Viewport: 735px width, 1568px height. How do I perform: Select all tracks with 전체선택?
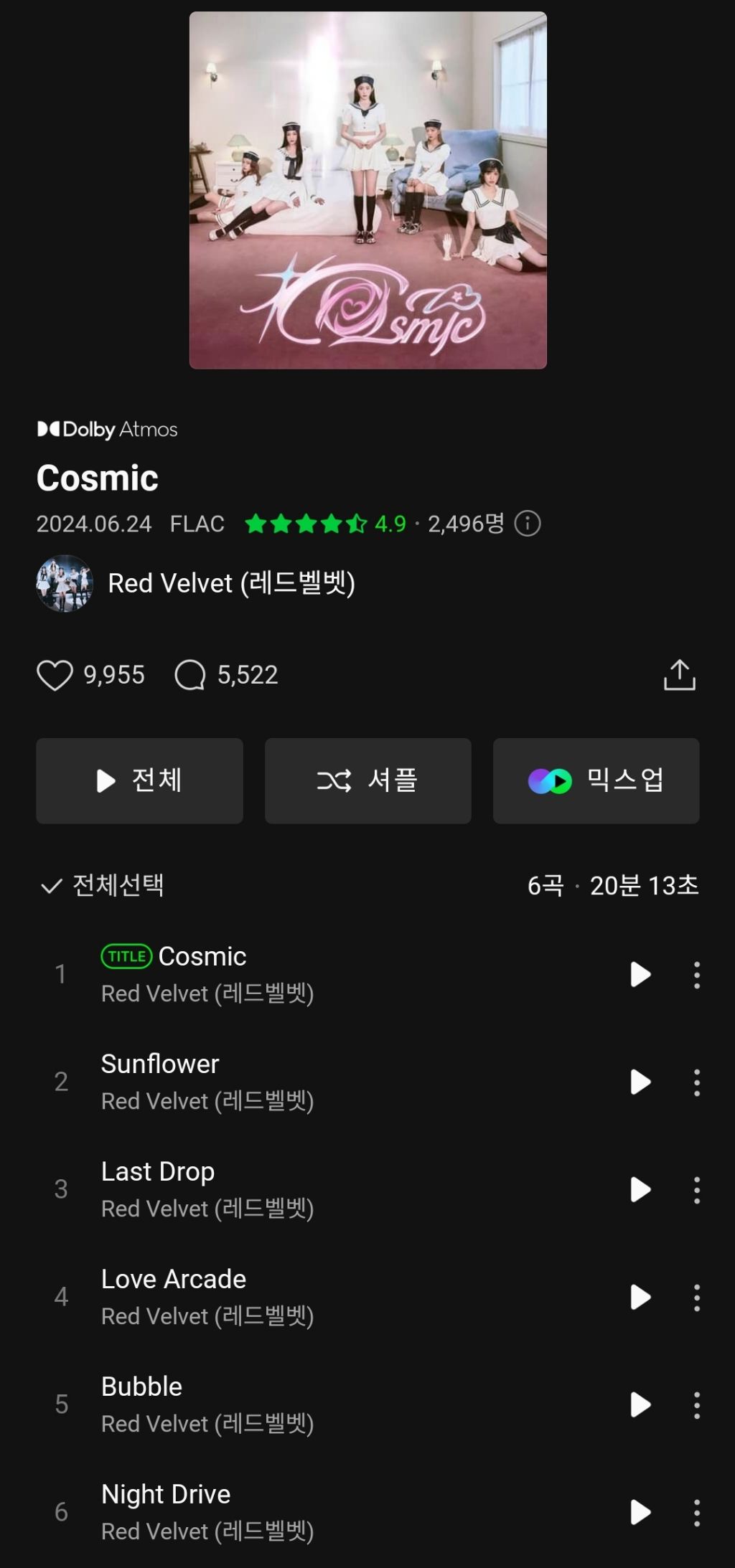point(103,886)
